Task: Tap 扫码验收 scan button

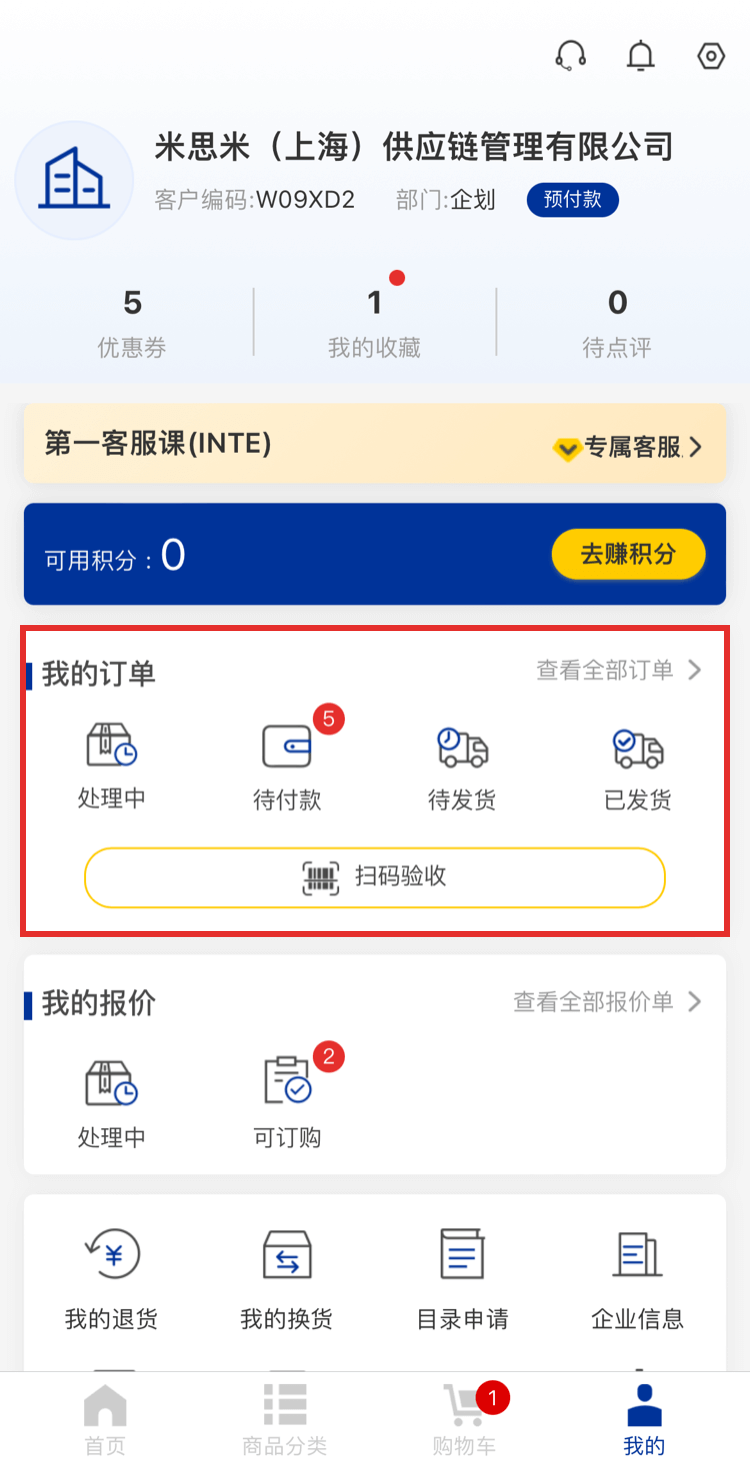Action: tap(375, 877)
